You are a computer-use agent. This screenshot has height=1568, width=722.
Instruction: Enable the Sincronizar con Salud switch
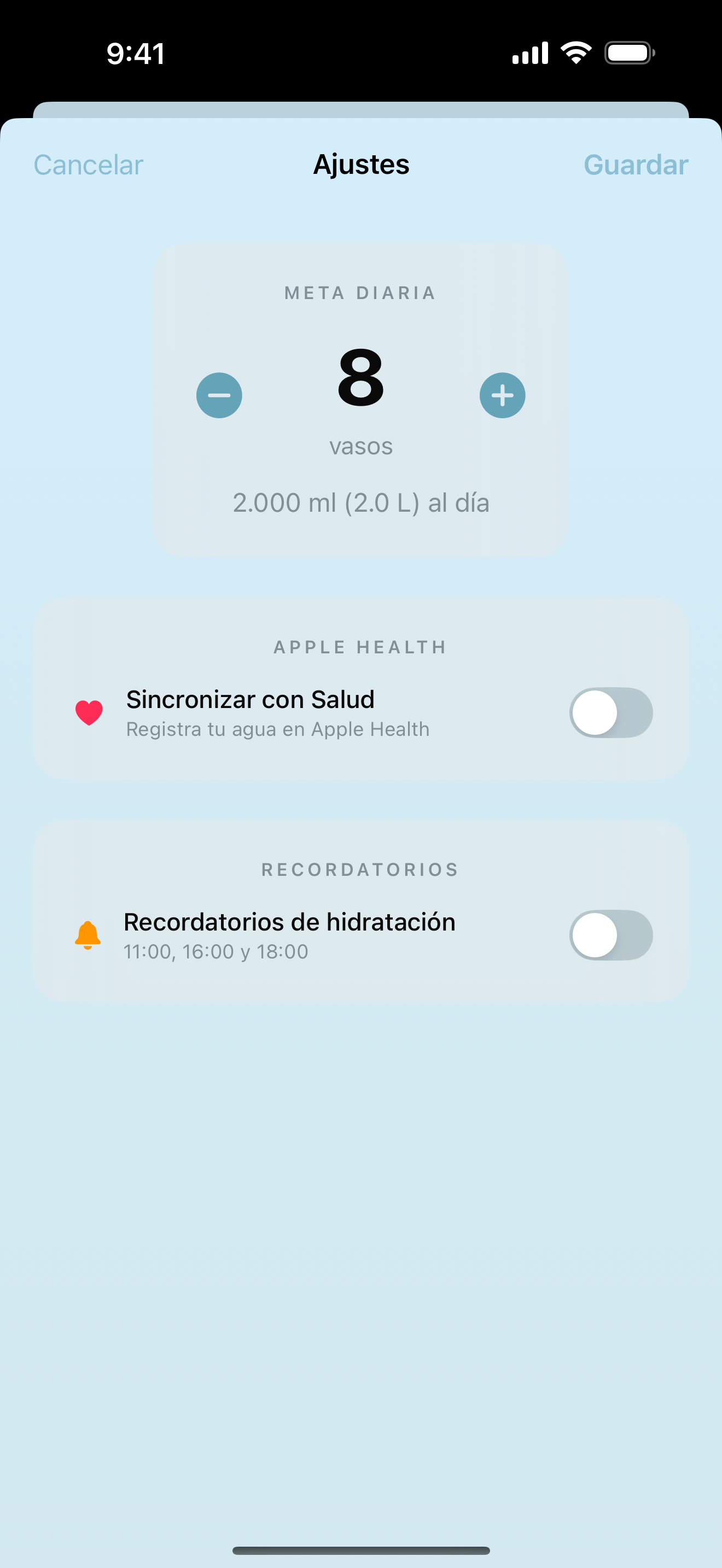(610, 713)
